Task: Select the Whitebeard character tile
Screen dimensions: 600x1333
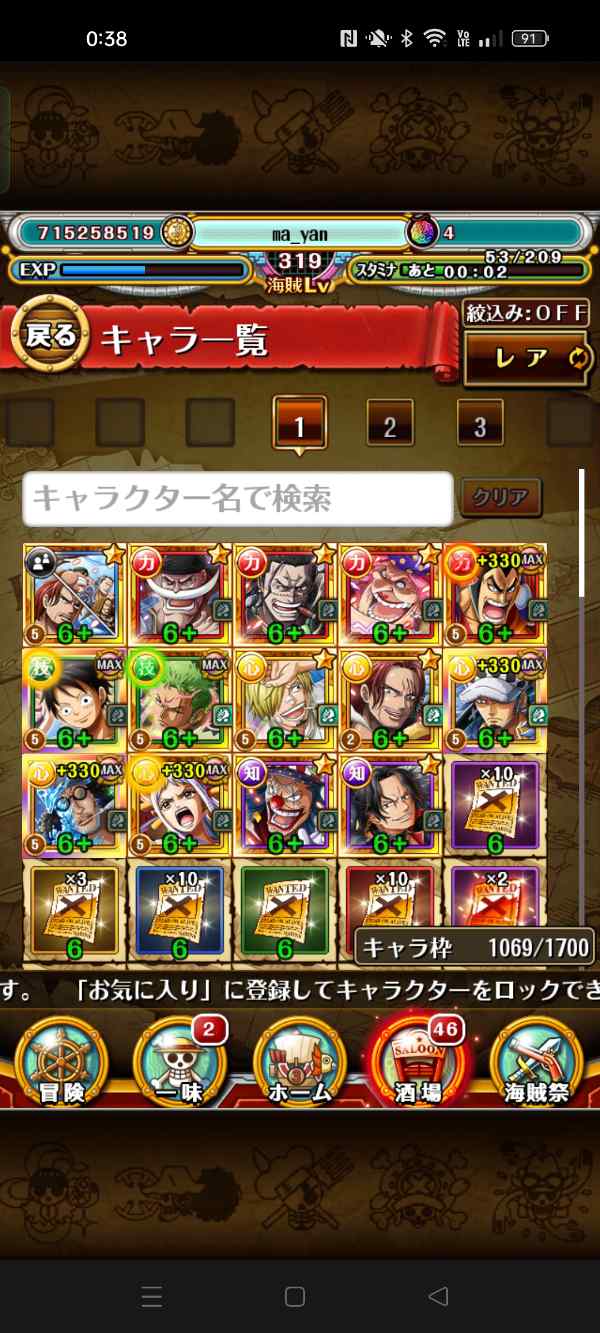Action: (x=180, y=595)
